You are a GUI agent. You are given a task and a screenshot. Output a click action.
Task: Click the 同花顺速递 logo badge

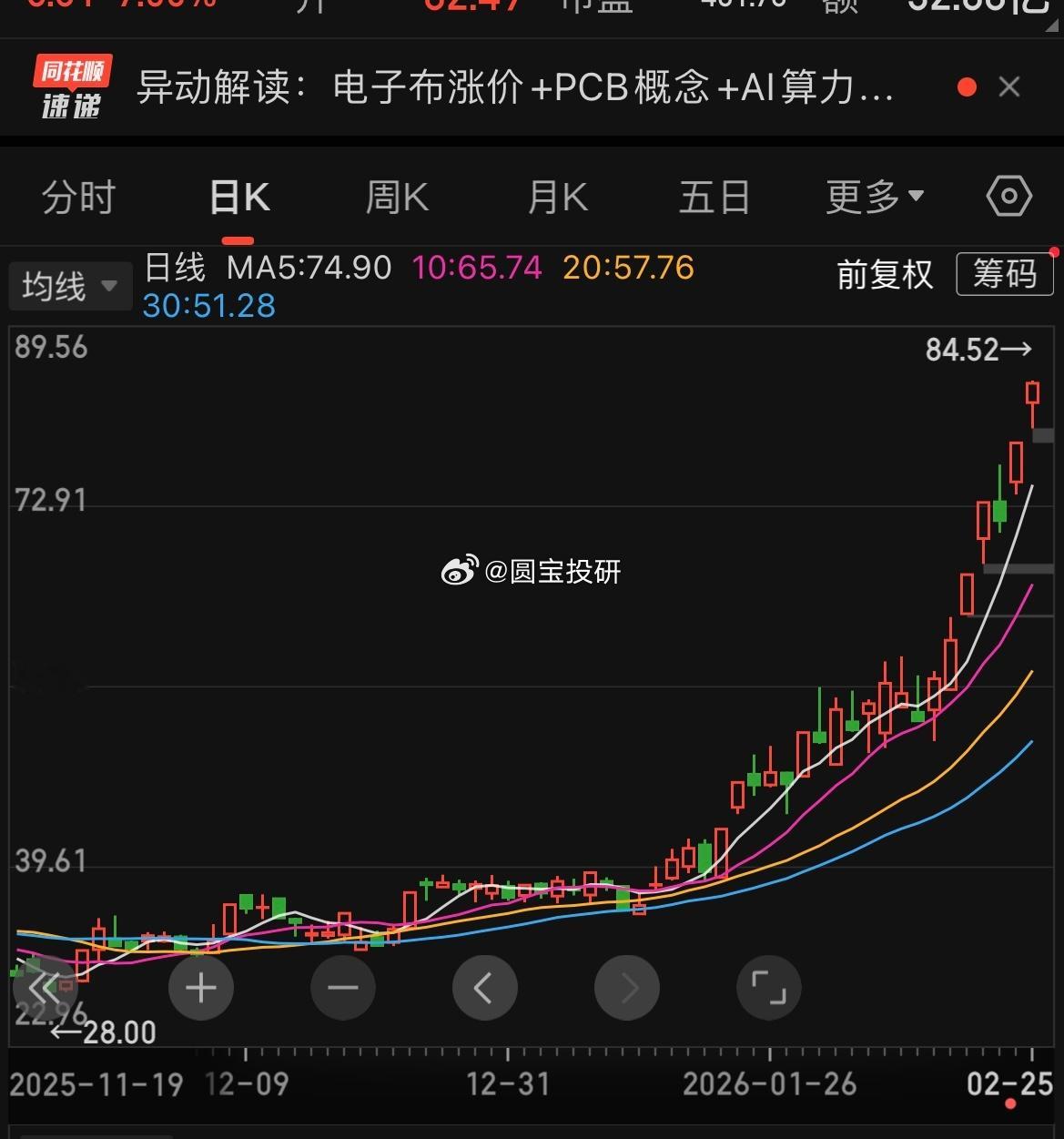click(x=71, y=86)
